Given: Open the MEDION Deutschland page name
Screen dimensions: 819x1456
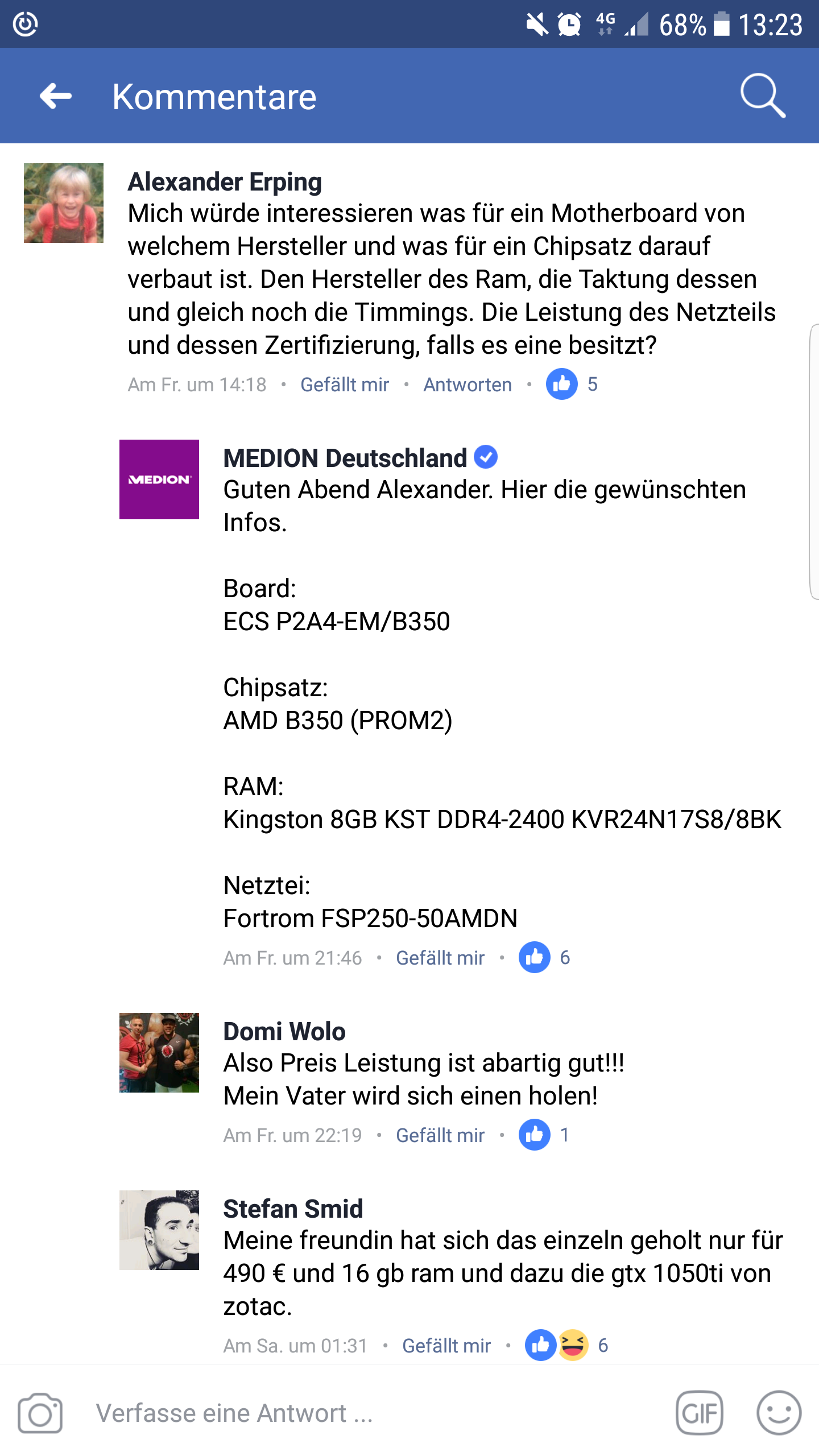Looking at the screenshot, I should [x=345, y=458].
